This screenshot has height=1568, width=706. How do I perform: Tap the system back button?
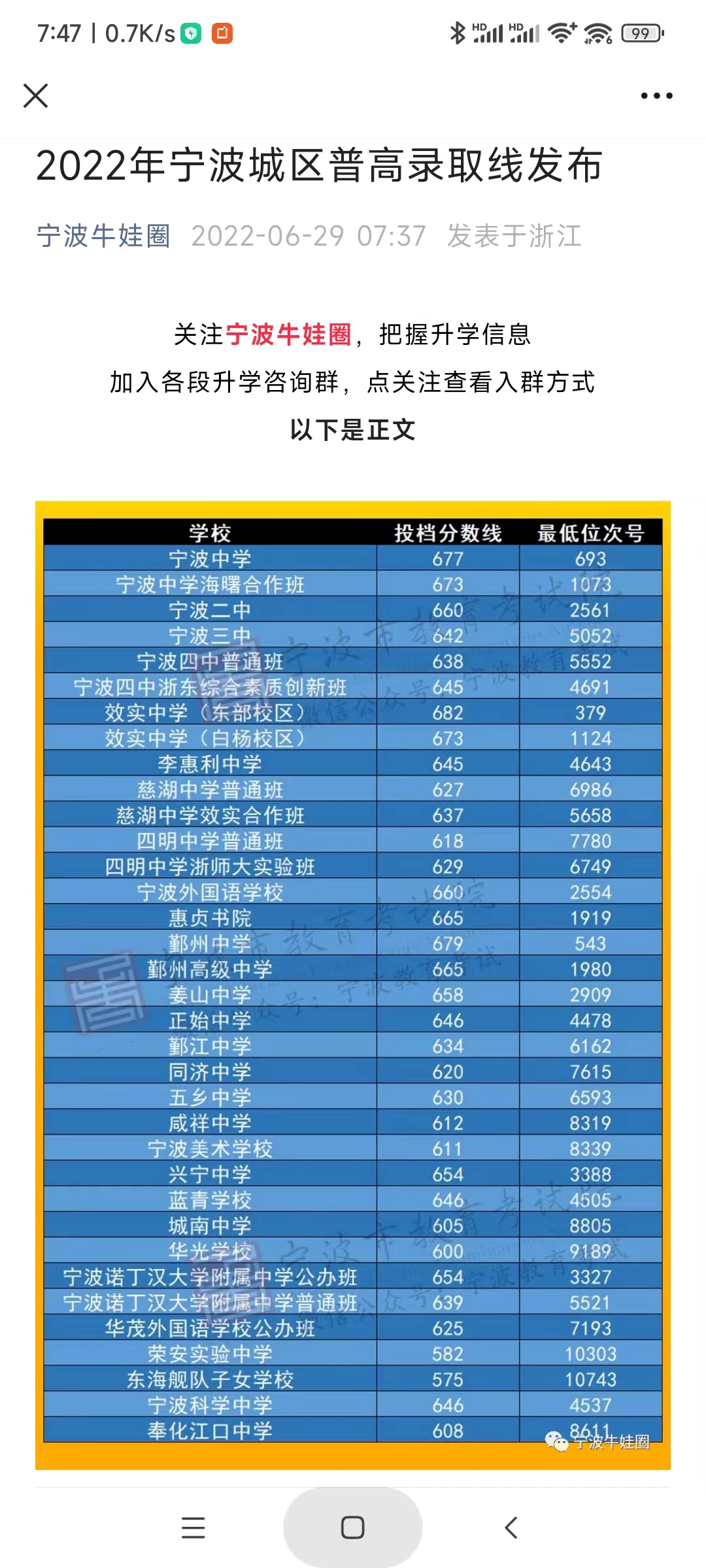point(512,1527)
